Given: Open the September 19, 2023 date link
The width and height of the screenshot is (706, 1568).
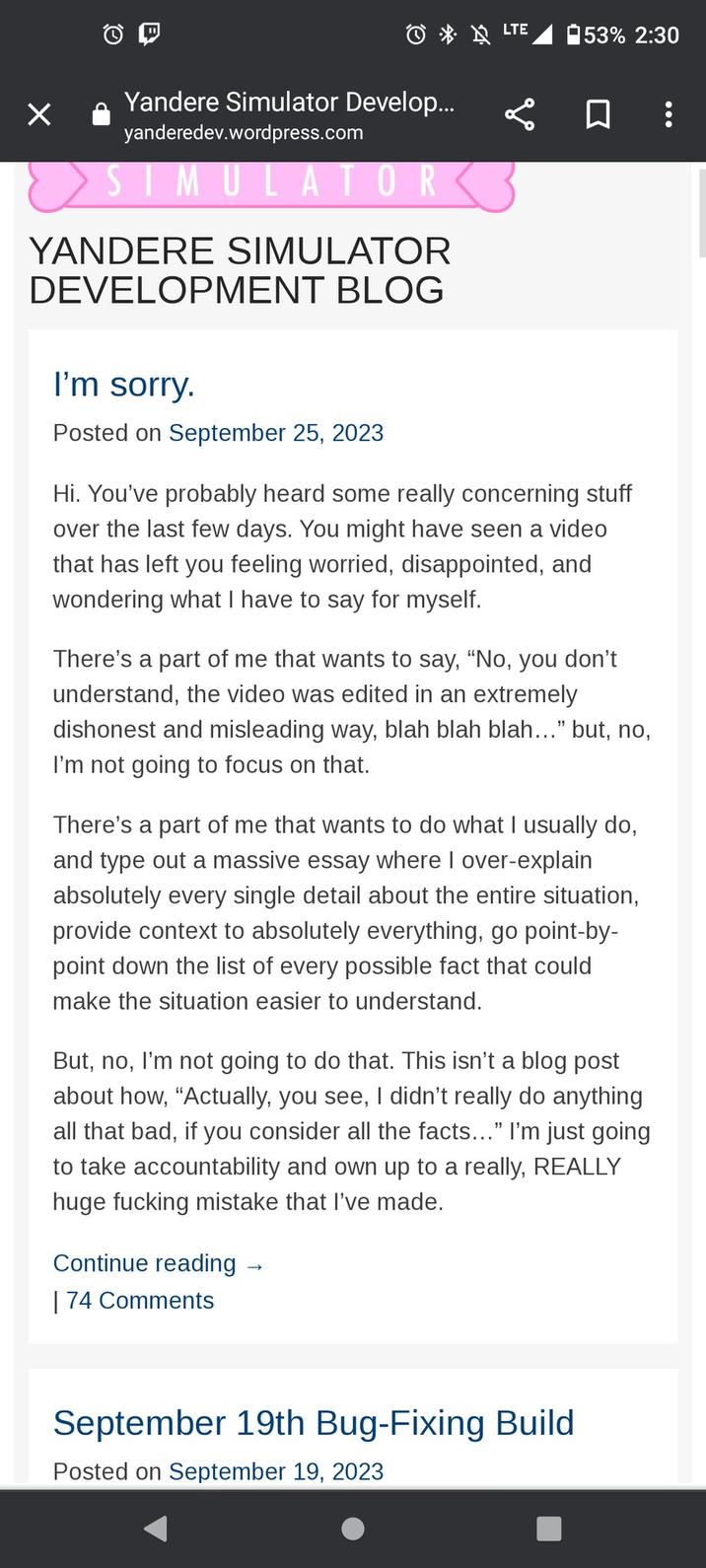Looking at the screenshot, I should (276, 1471).
